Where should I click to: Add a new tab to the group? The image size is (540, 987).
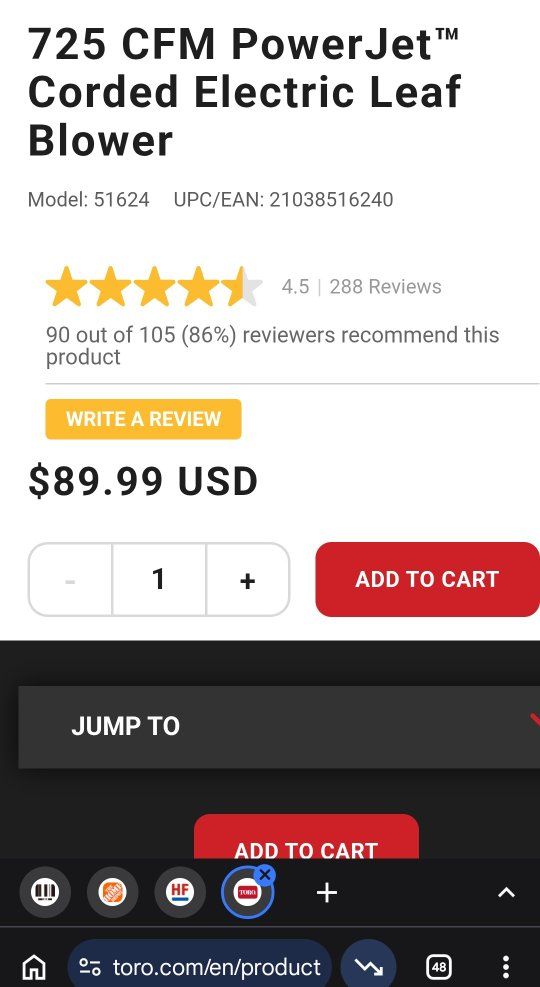(327, 893)
